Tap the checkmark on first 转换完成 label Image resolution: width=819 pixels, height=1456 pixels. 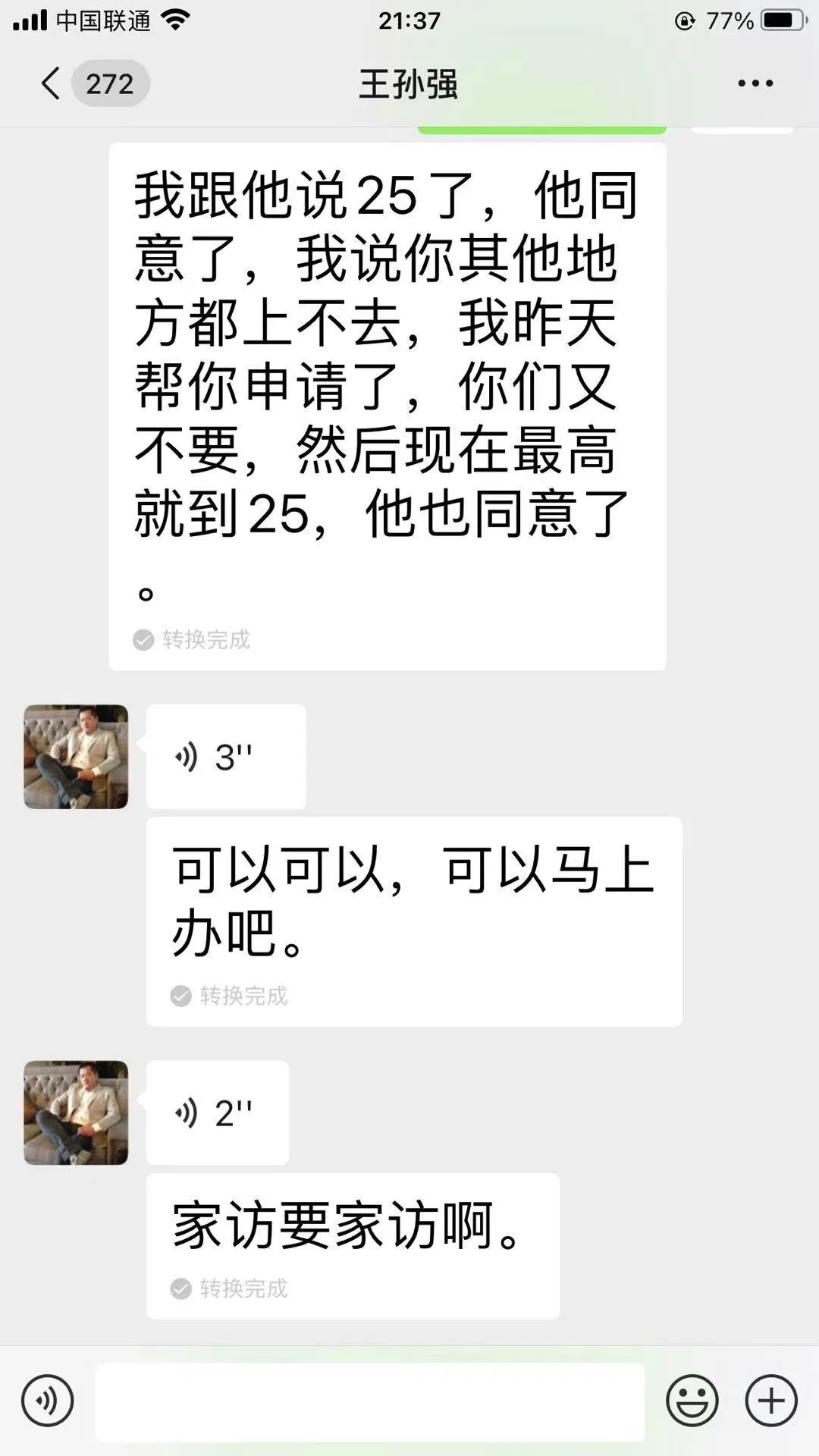tap(144, 639)
